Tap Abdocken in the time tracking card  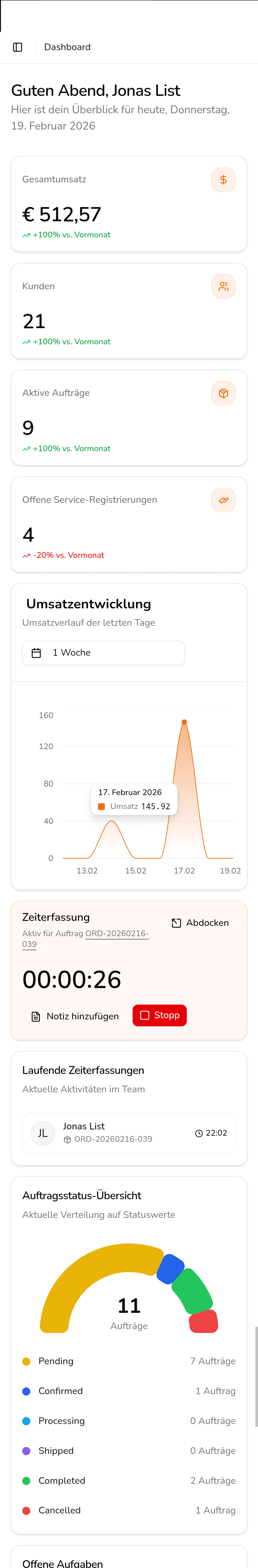[x=200, y=923]
